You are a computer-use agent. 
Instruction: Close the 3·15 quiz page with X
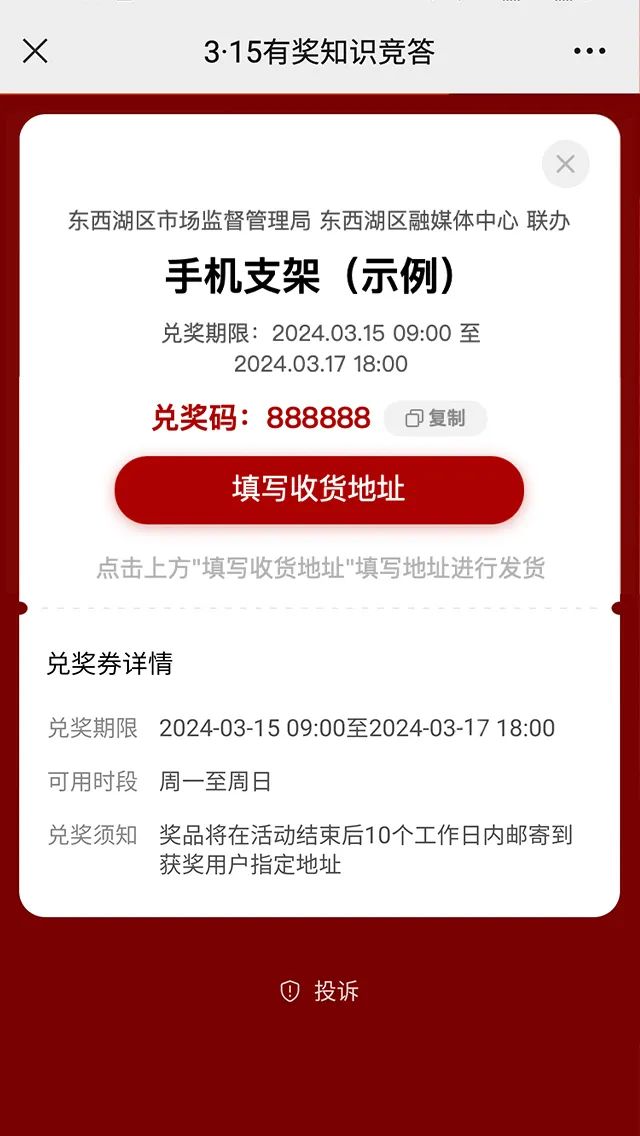[x=35, y=51]
